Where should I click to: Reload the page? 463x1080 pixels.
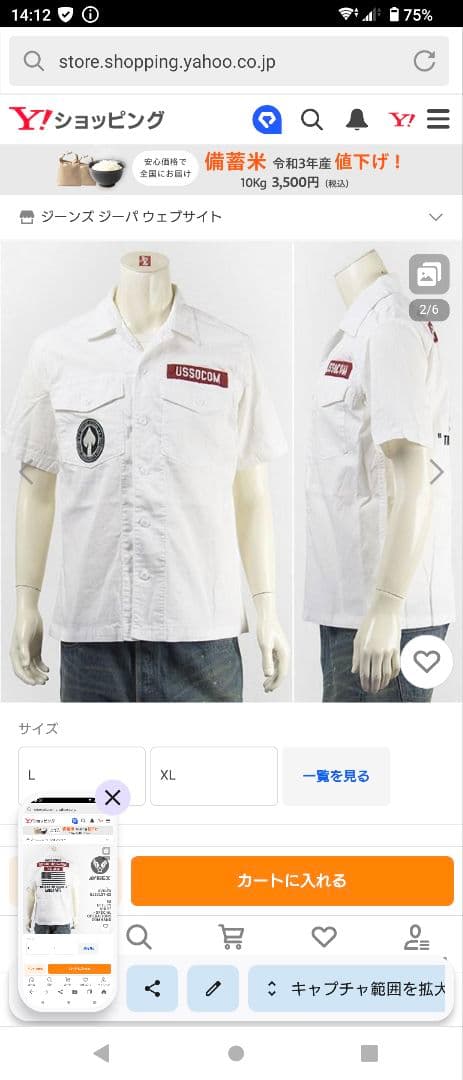pyautogui.click(x=424, y=61)
